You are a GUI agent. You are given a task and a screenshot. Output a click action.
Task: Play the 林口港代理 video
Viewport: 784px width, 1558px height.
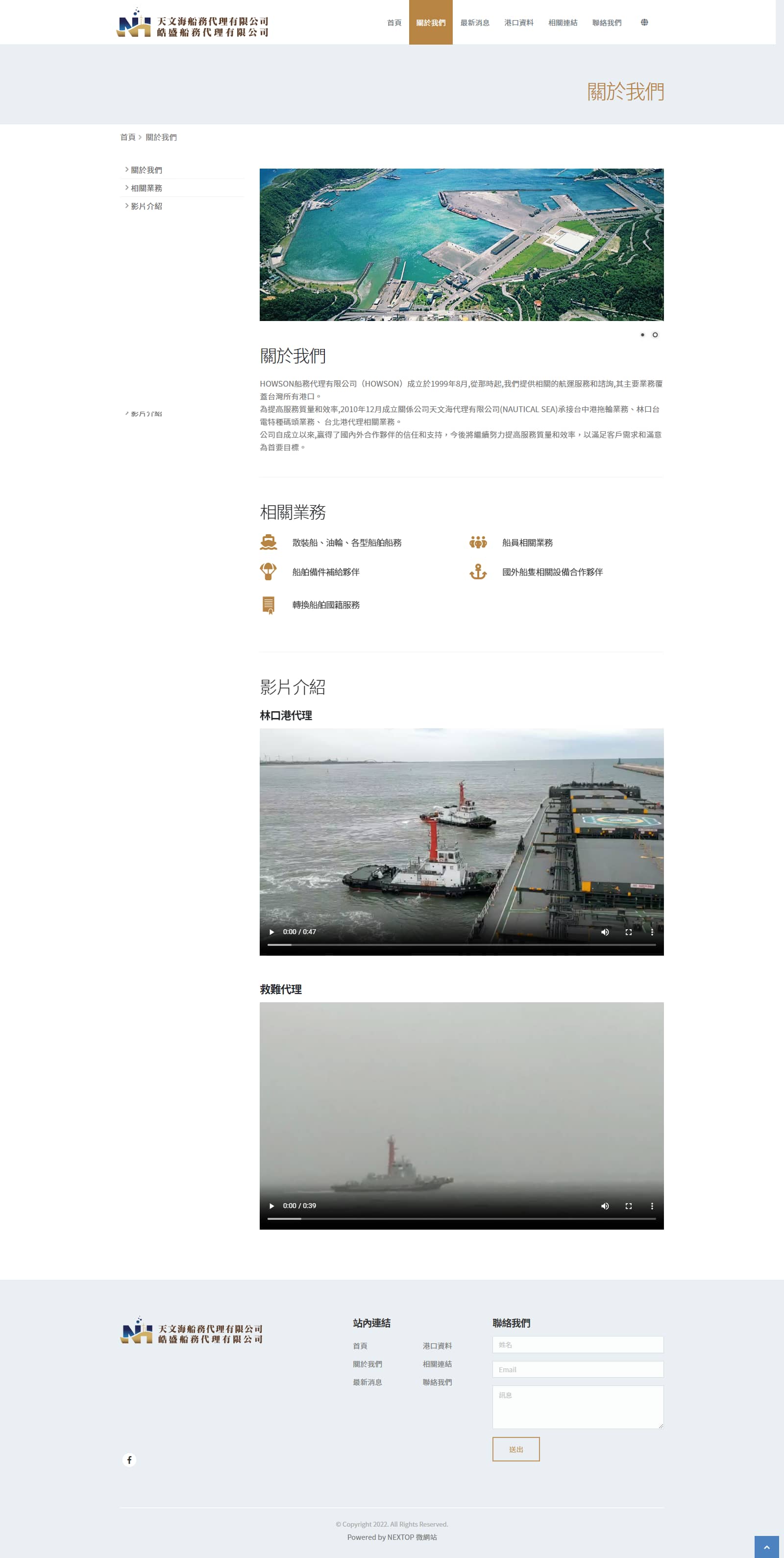tap(271, 931)
